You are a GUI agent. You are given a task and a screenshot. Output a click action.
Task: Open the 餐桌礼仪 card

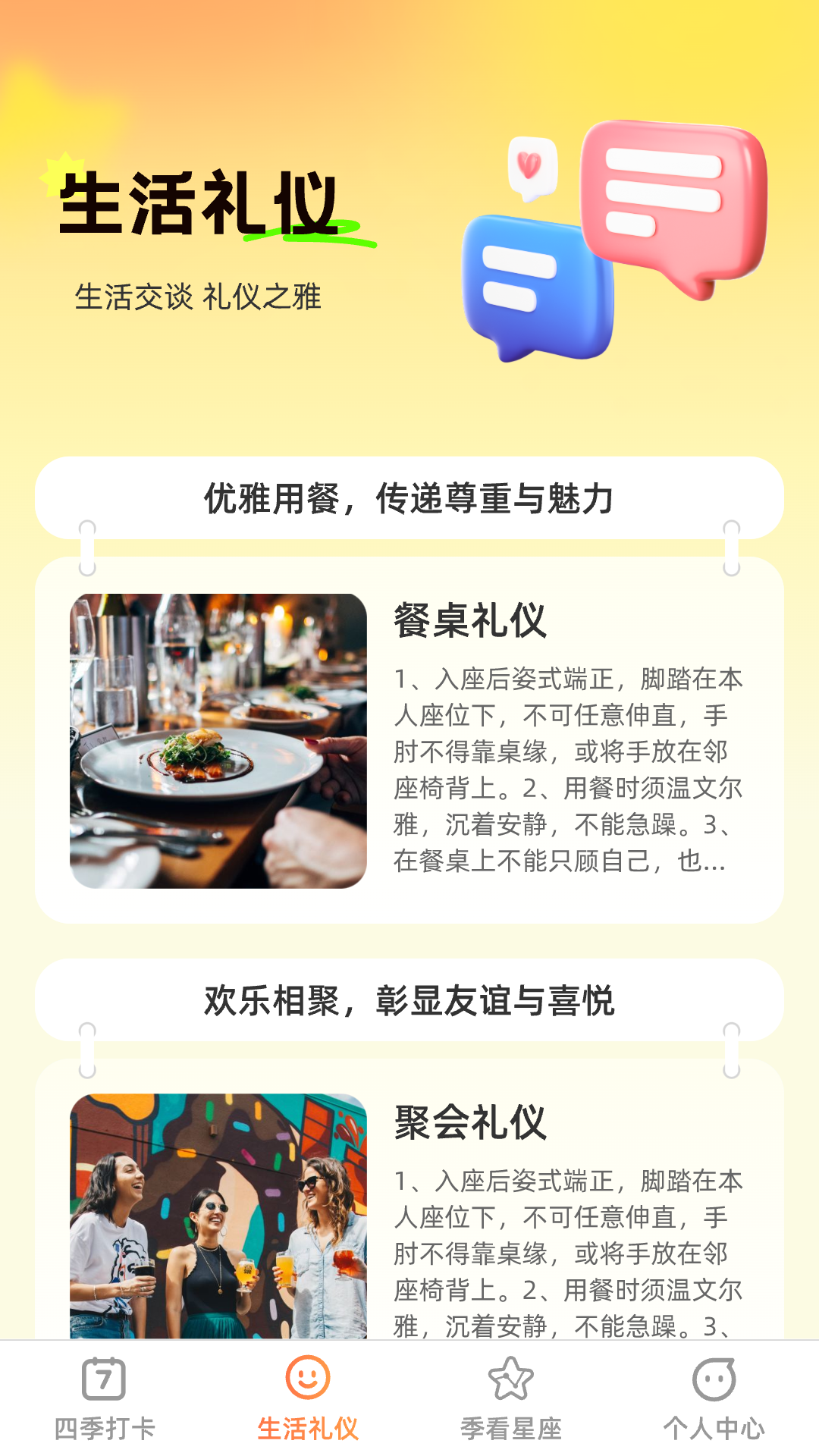coord(409,740)
